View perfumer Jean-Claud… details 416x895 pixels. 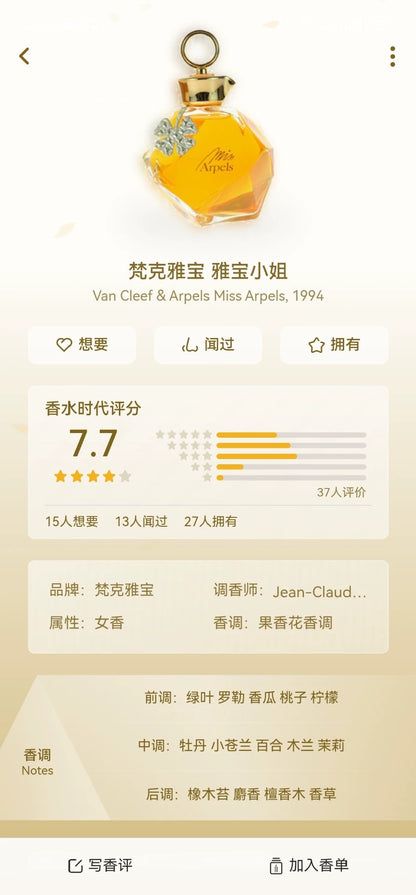pyautogui.click(x=320, y=592)
